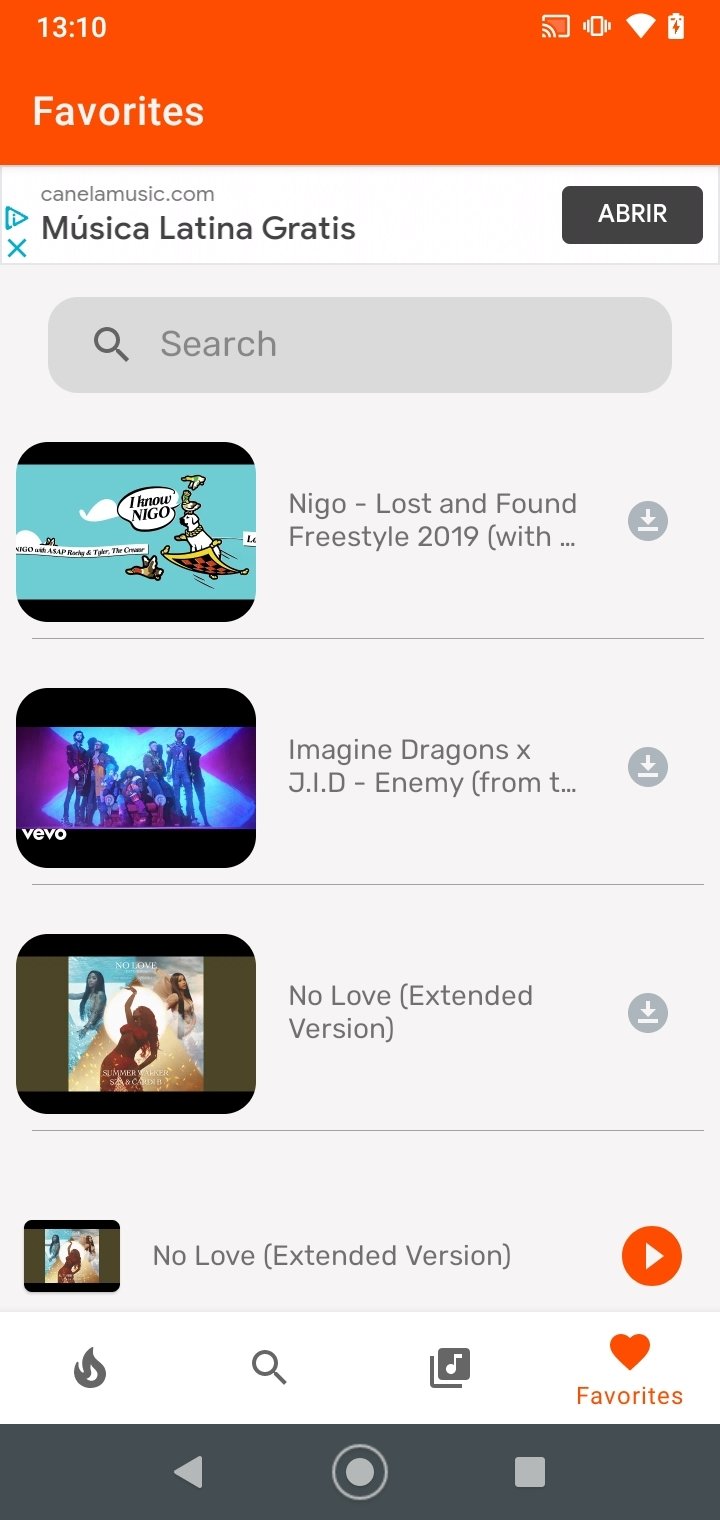Open Nigo - Lost and Found Freestyle song
Viewport: 720px width, 1520px height.
(x=432, y=520)
